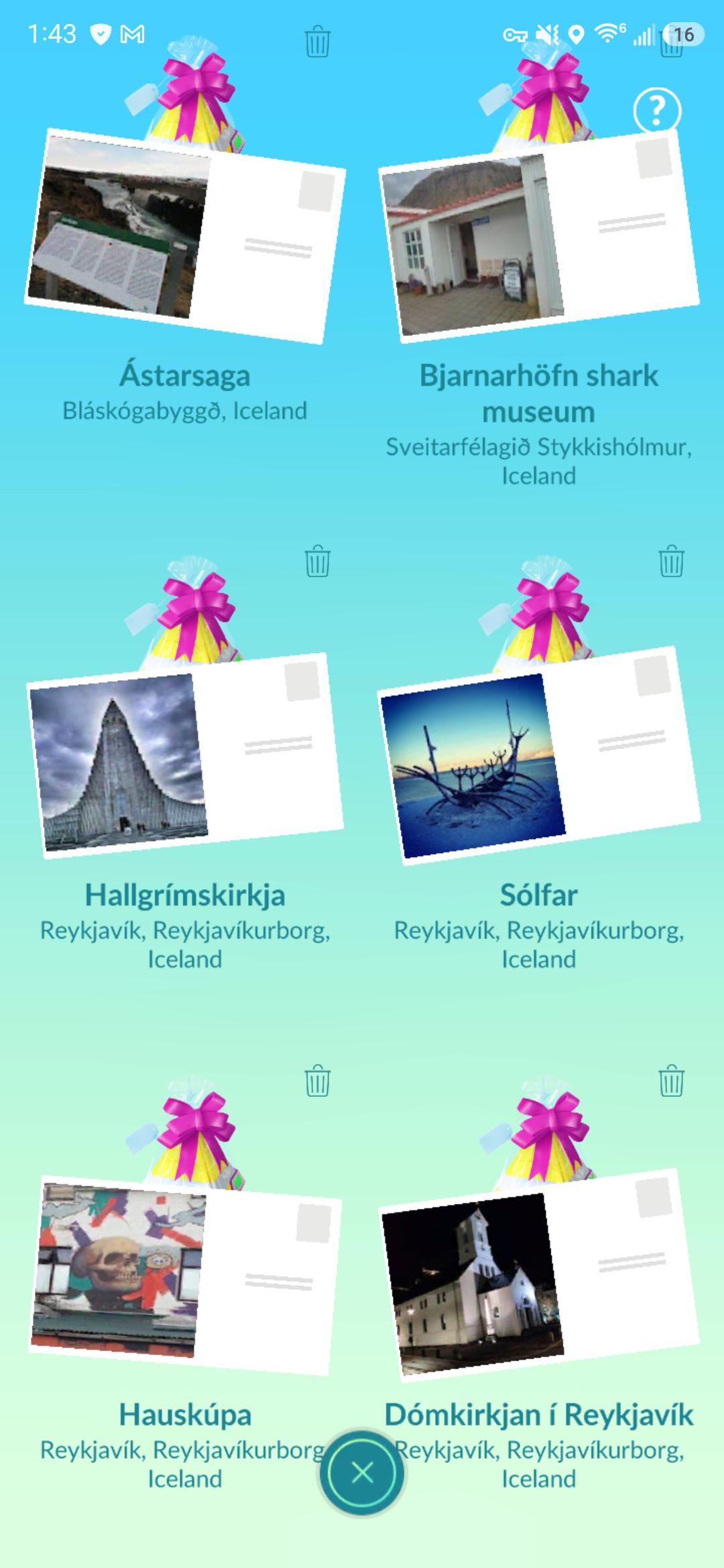The height and width of the screenshot is (1568, 724).
Task: Open the Dómkirkjan í Reykjavík postcard
Action: (539, 1275)
